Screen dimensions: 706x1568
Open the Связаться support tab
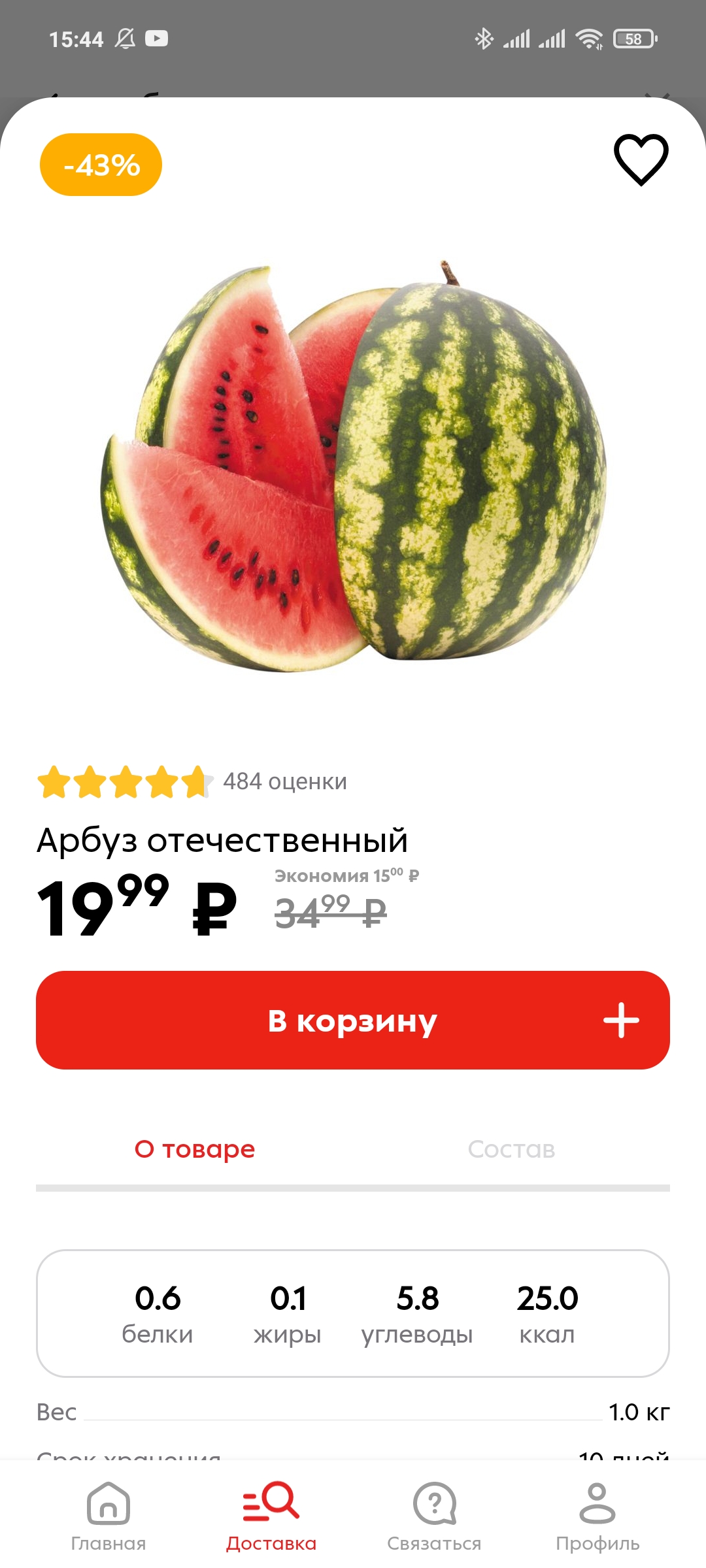434,1516
